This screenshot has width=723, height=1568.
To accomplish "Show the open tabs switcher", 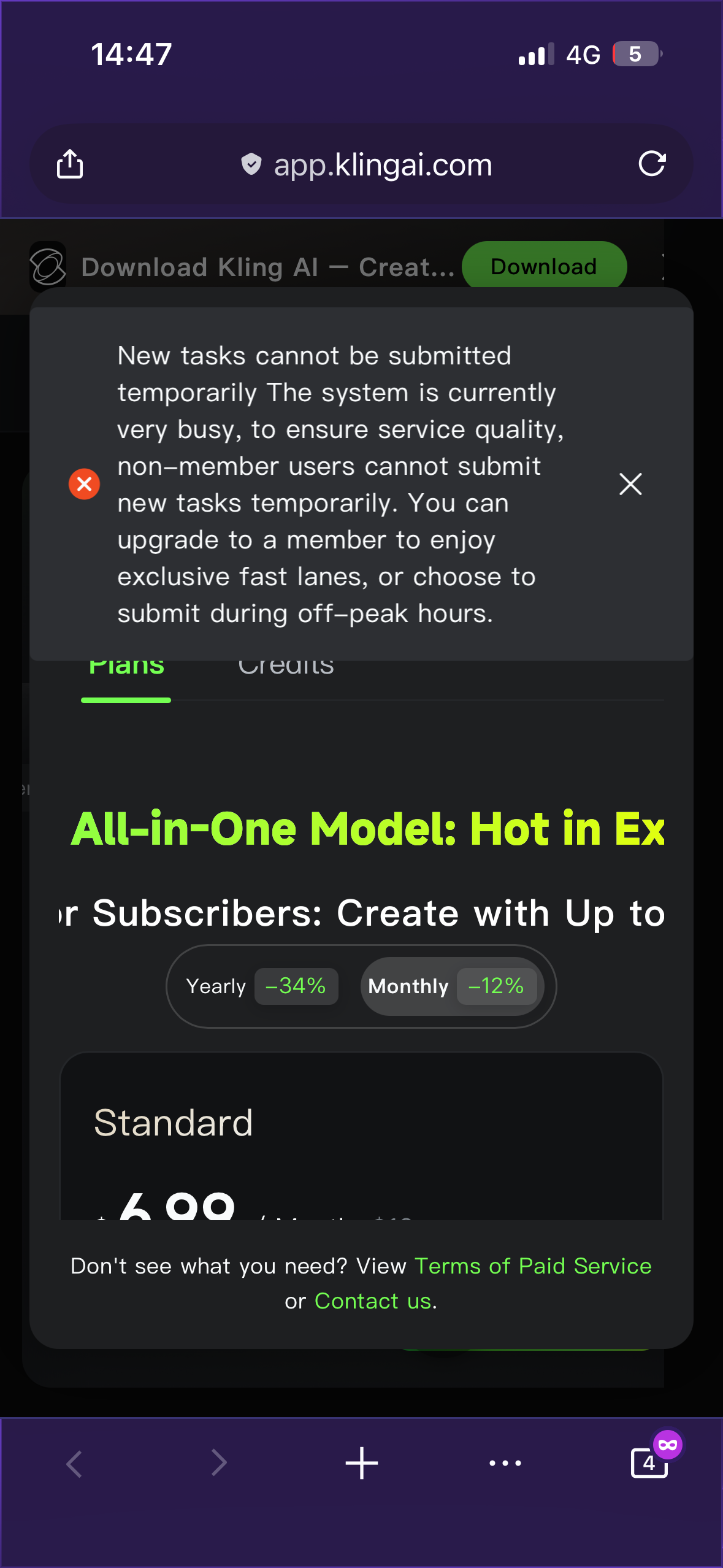I will (649, 1462).
